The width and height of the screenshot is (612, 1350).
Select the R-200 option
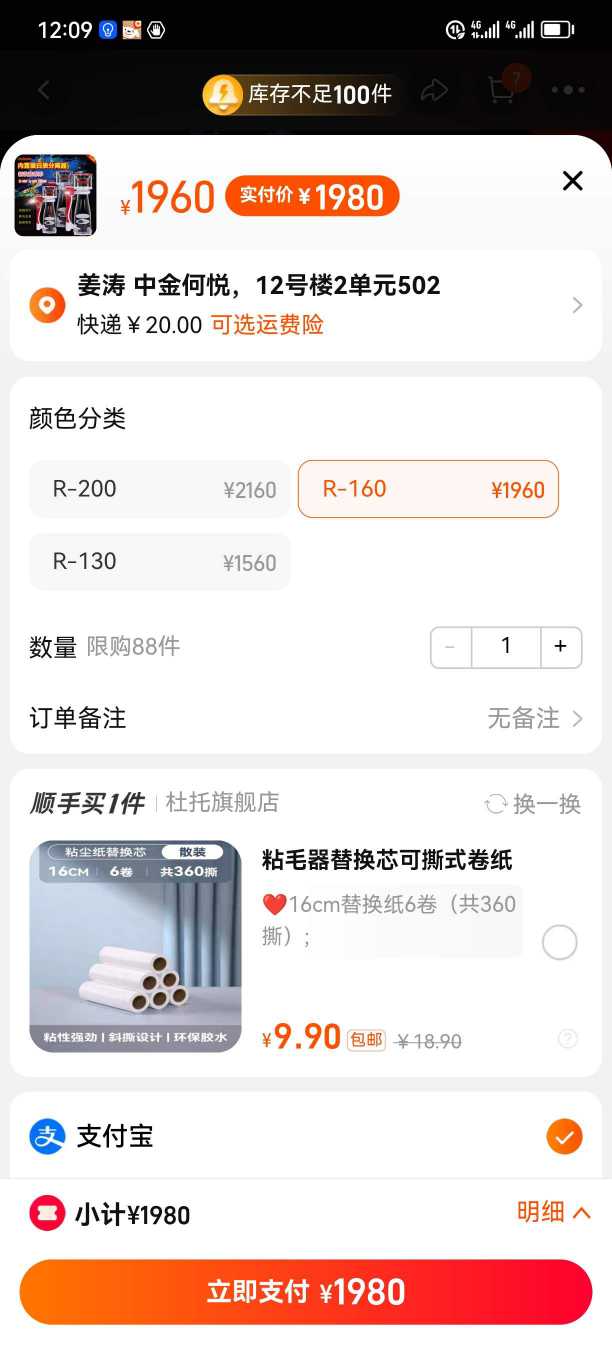[x=160, y=489]
